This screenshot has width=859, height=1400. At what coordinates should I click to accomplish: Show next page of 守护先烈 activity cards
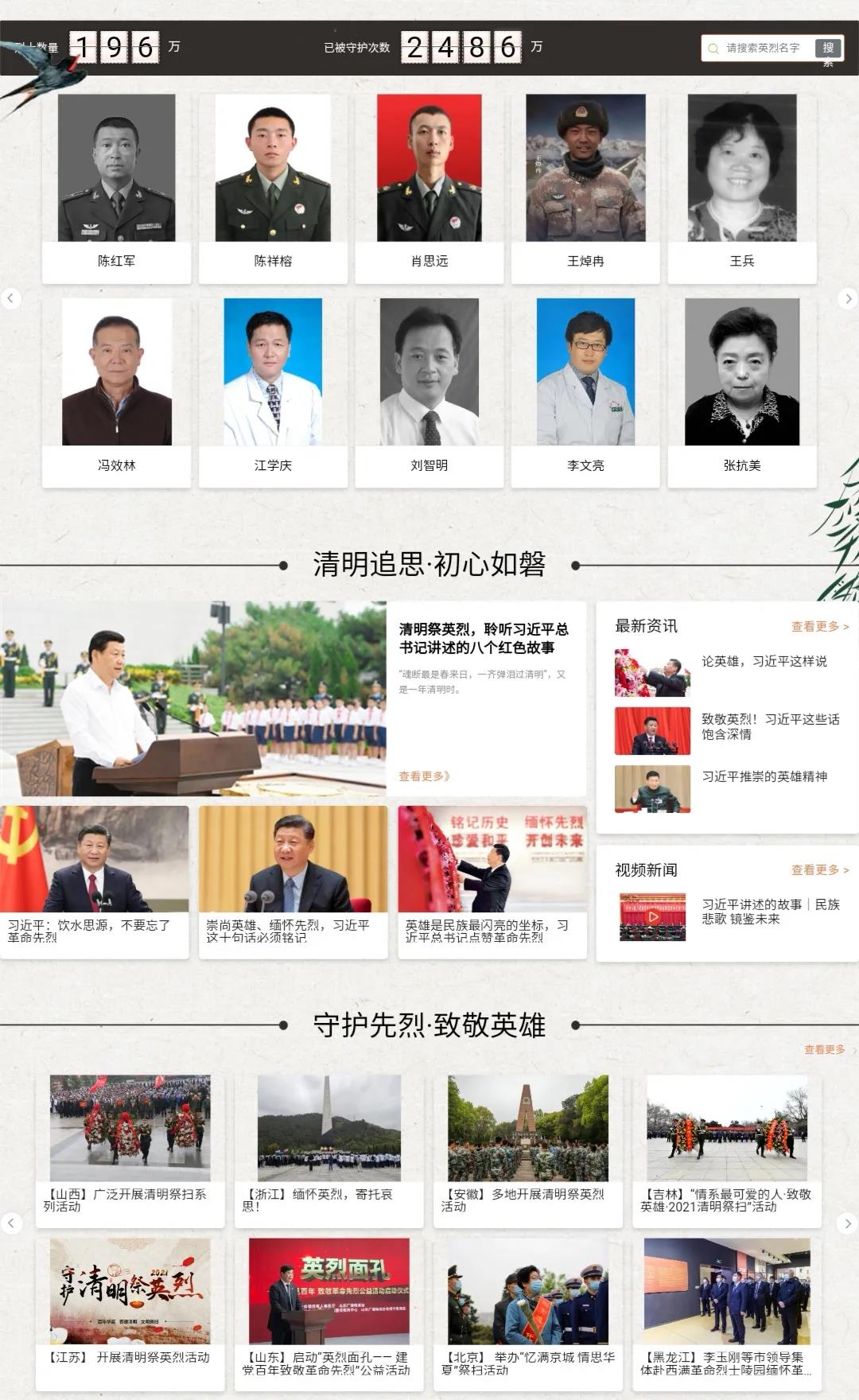tap(848, 1223)
